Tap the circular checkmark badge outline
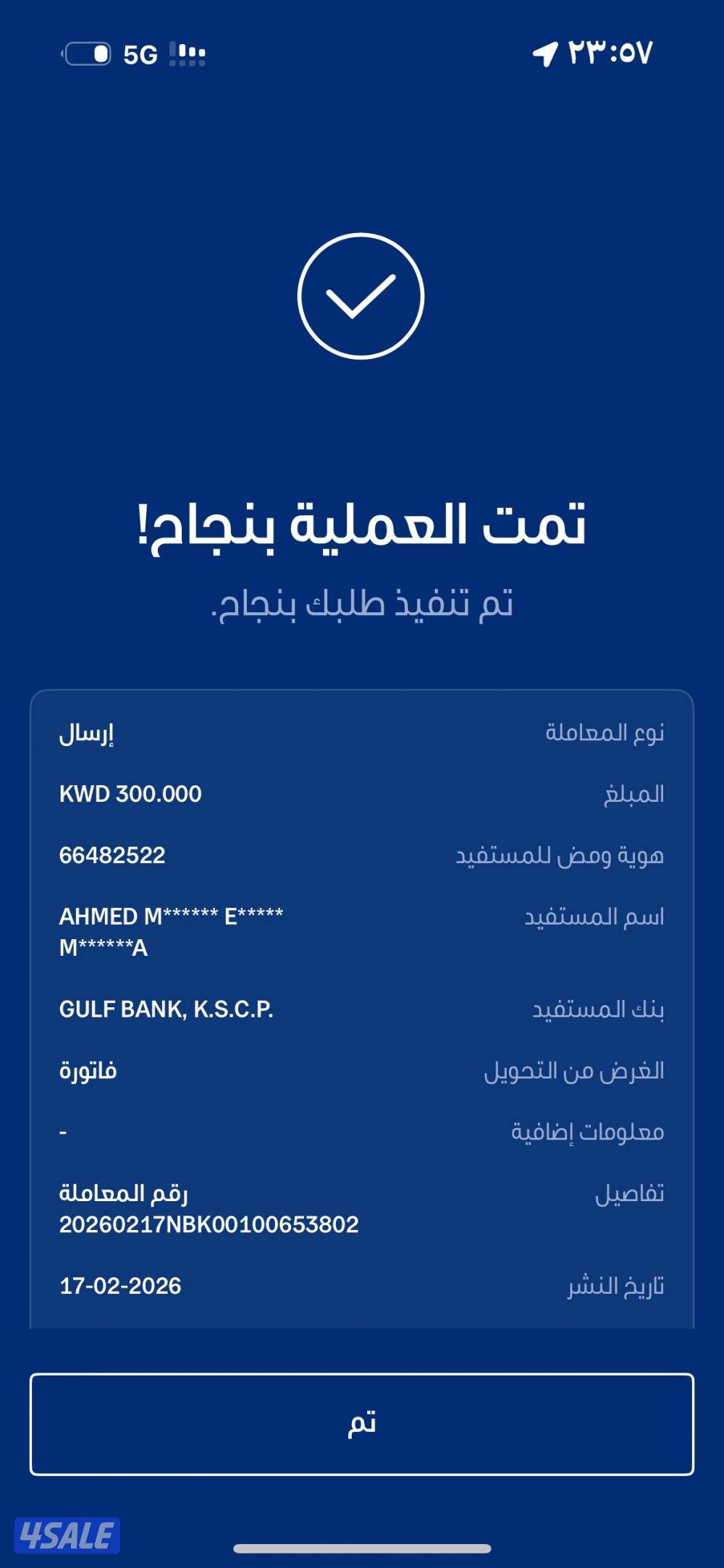724x1568 pixels. click(362, 294)
